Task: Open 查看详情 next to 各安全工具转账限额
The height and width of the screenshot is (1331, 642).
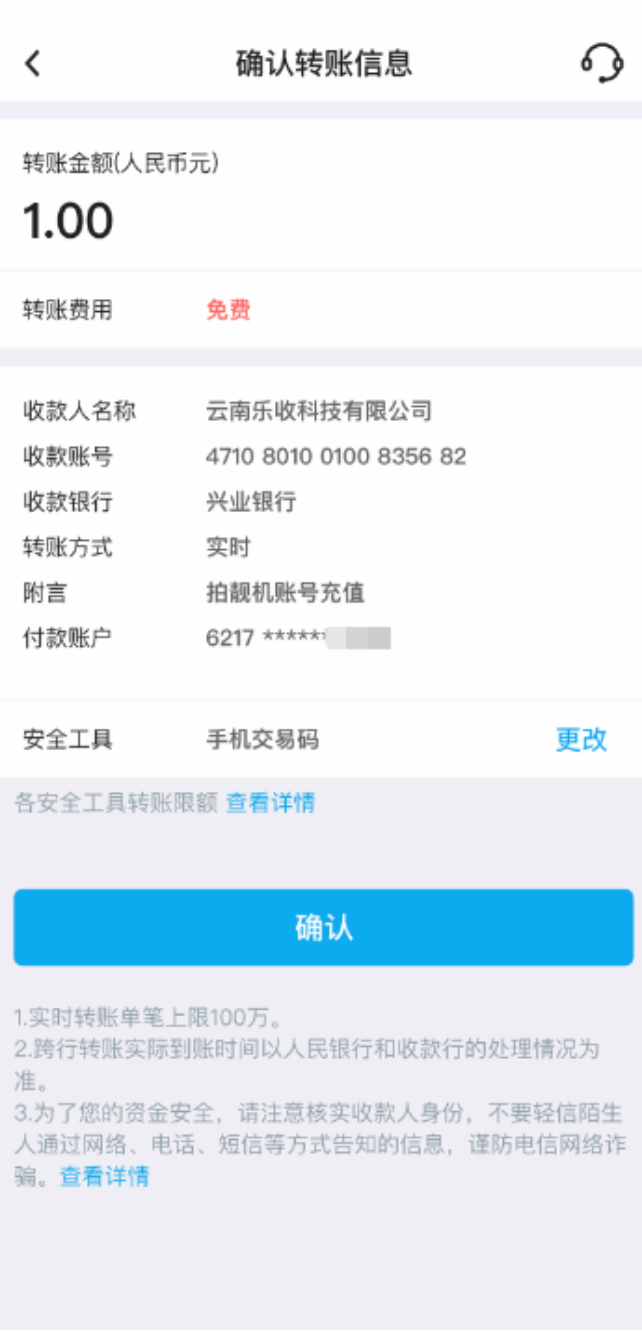Action: 270,802
